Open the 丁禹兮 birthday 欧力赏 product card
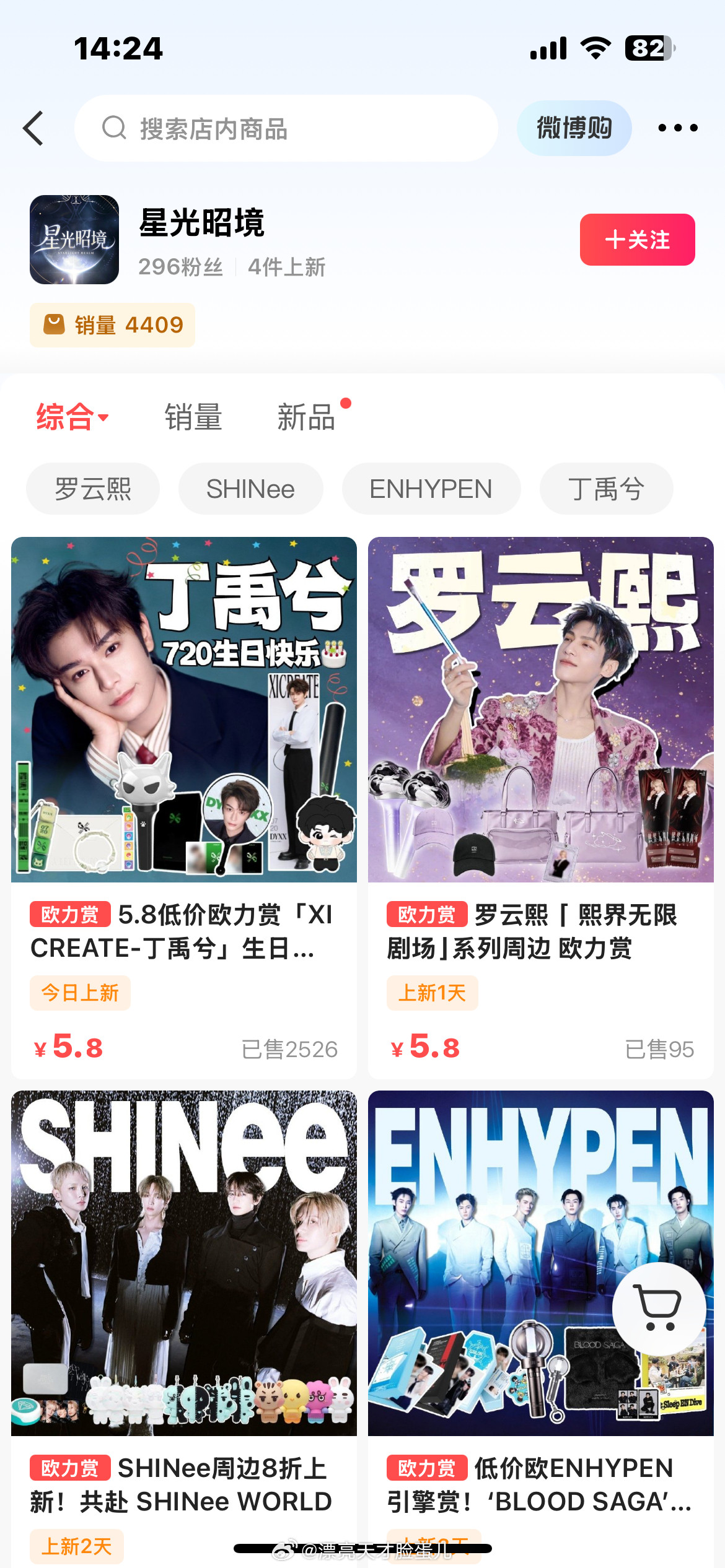This screenshot has width=725, height=1568. 184,808
